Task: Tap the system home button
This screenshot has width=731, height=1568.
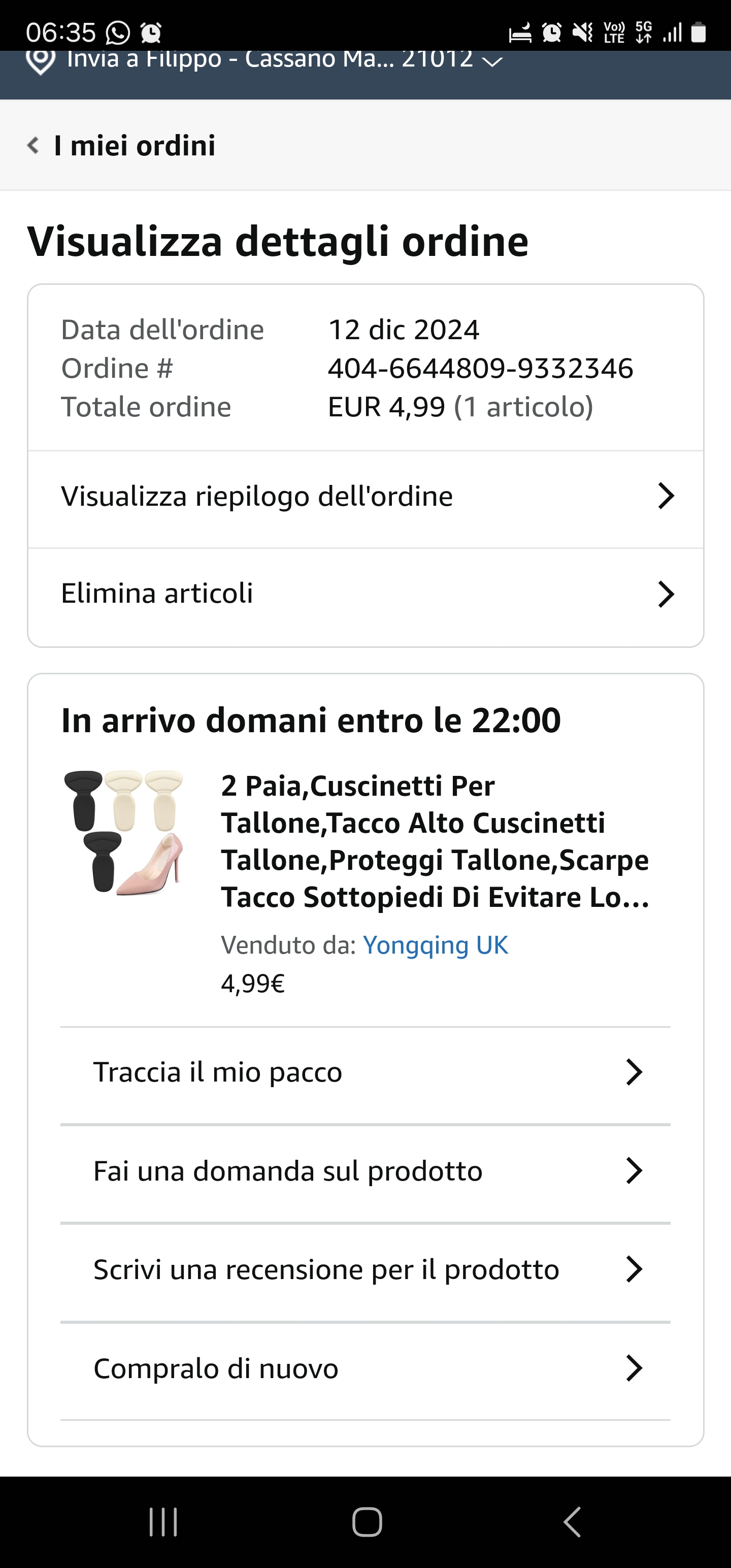Action: pyautogui.click(x=367, y=1522)
